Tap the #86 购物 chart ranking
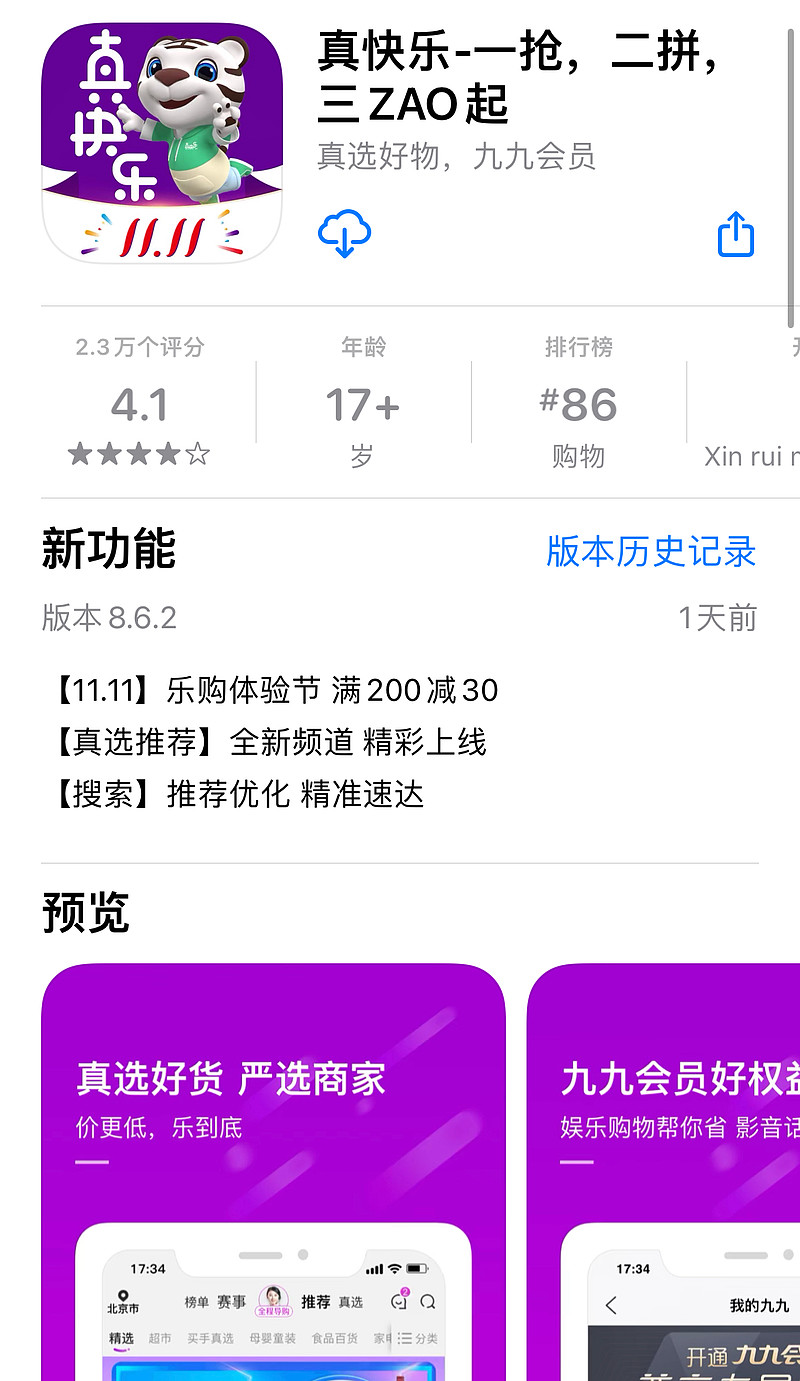 pyautogui.click(x=579, y=402)
